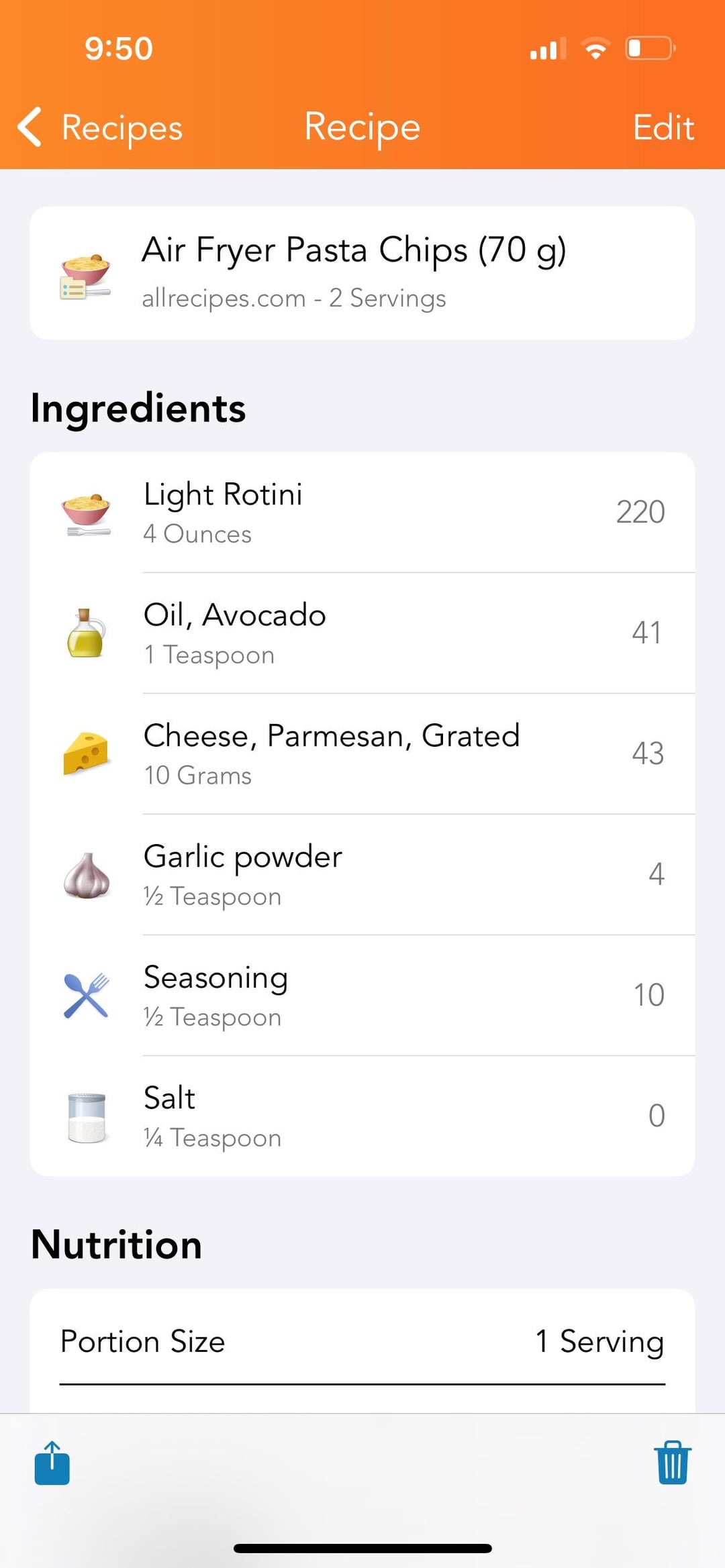Tap Edit to modify the recipe
Screen dimensions: 725x1568
tap(663, 127)
